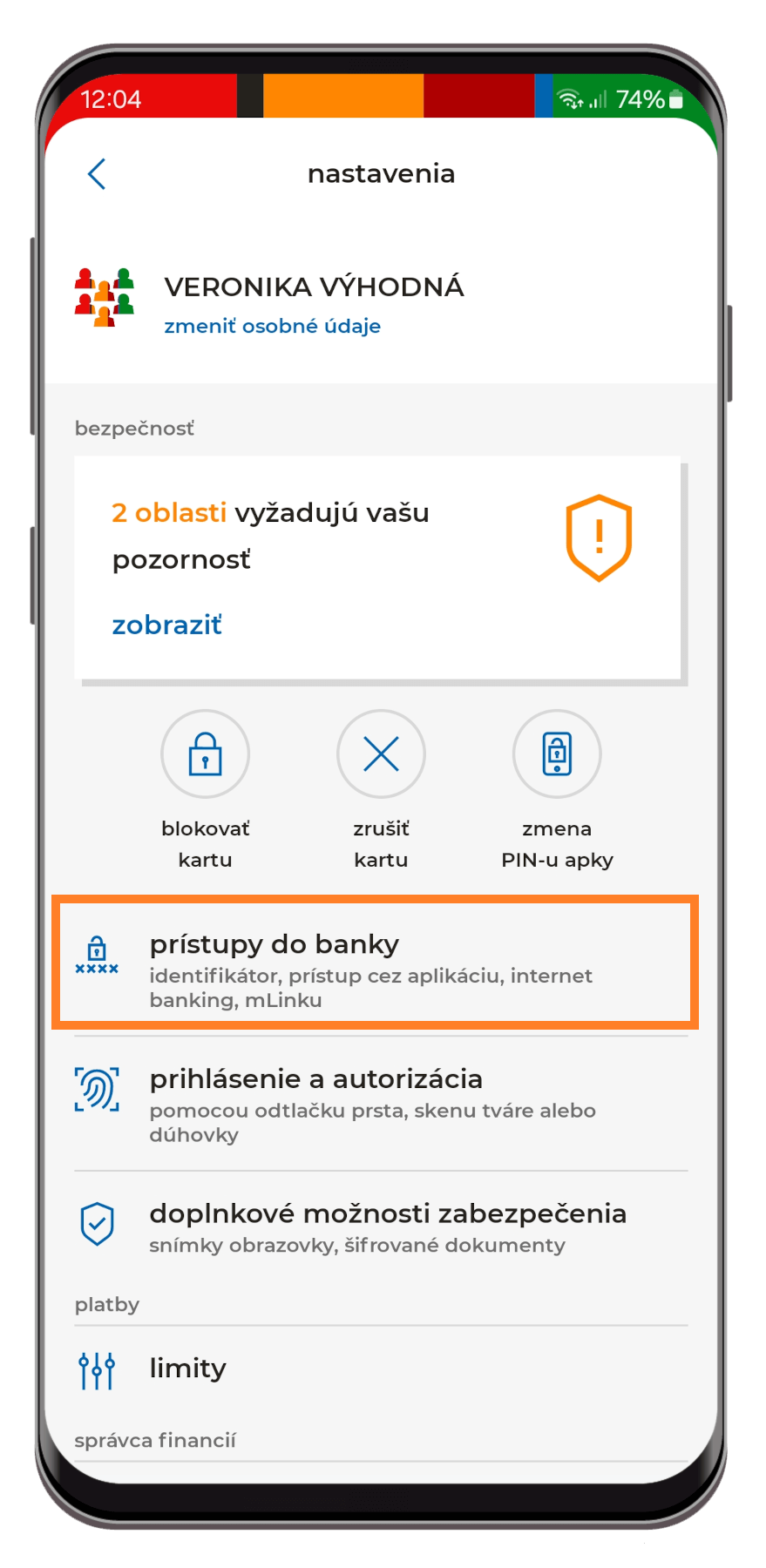Viewport: 766px width, 1568px height.
Task: Tap 'zobraziť' in the security warning card
Action: (x=166, y=625)
